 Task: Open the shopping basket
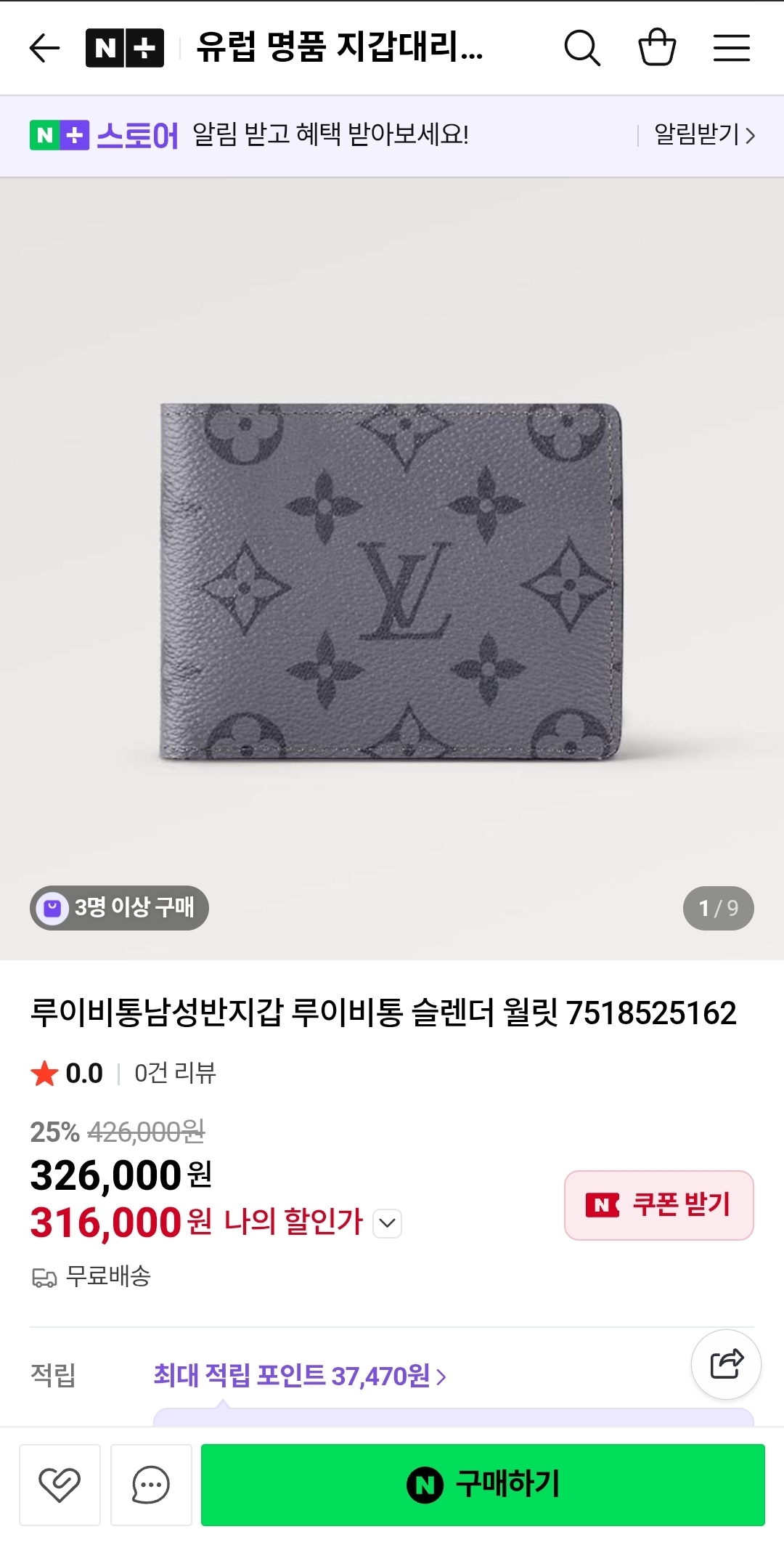coord(657,48)
